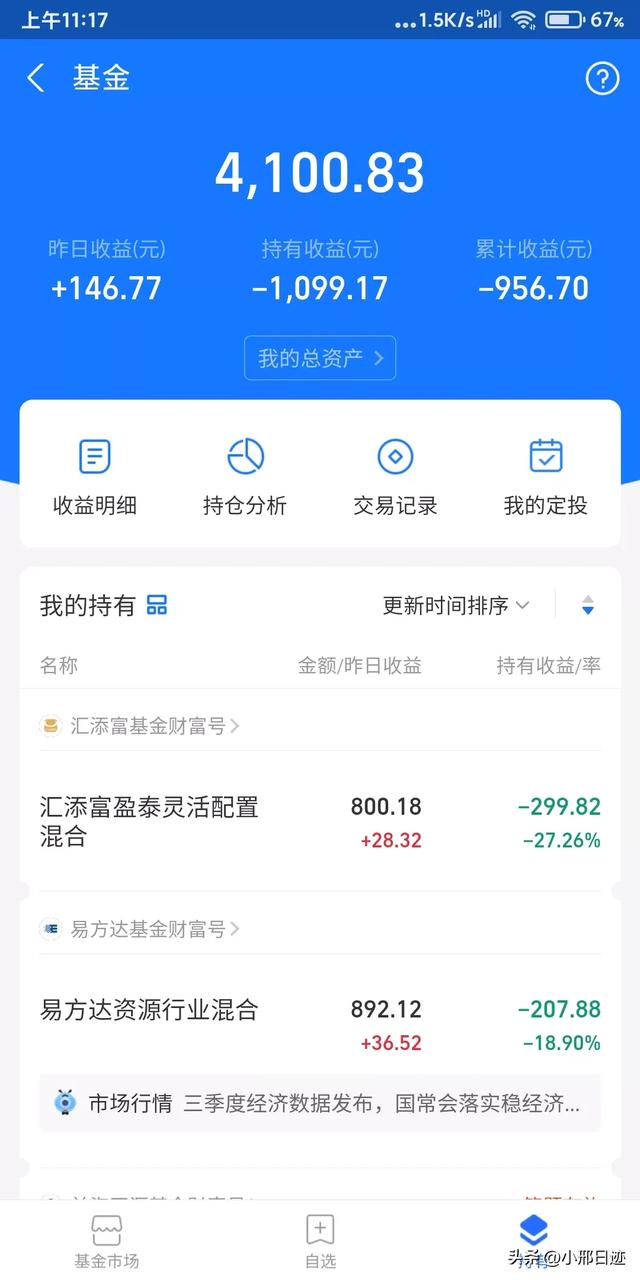This screenshot has height=1280, width=640.
Task: Switch to the 自选 tab
Action: coord(320,1241)
